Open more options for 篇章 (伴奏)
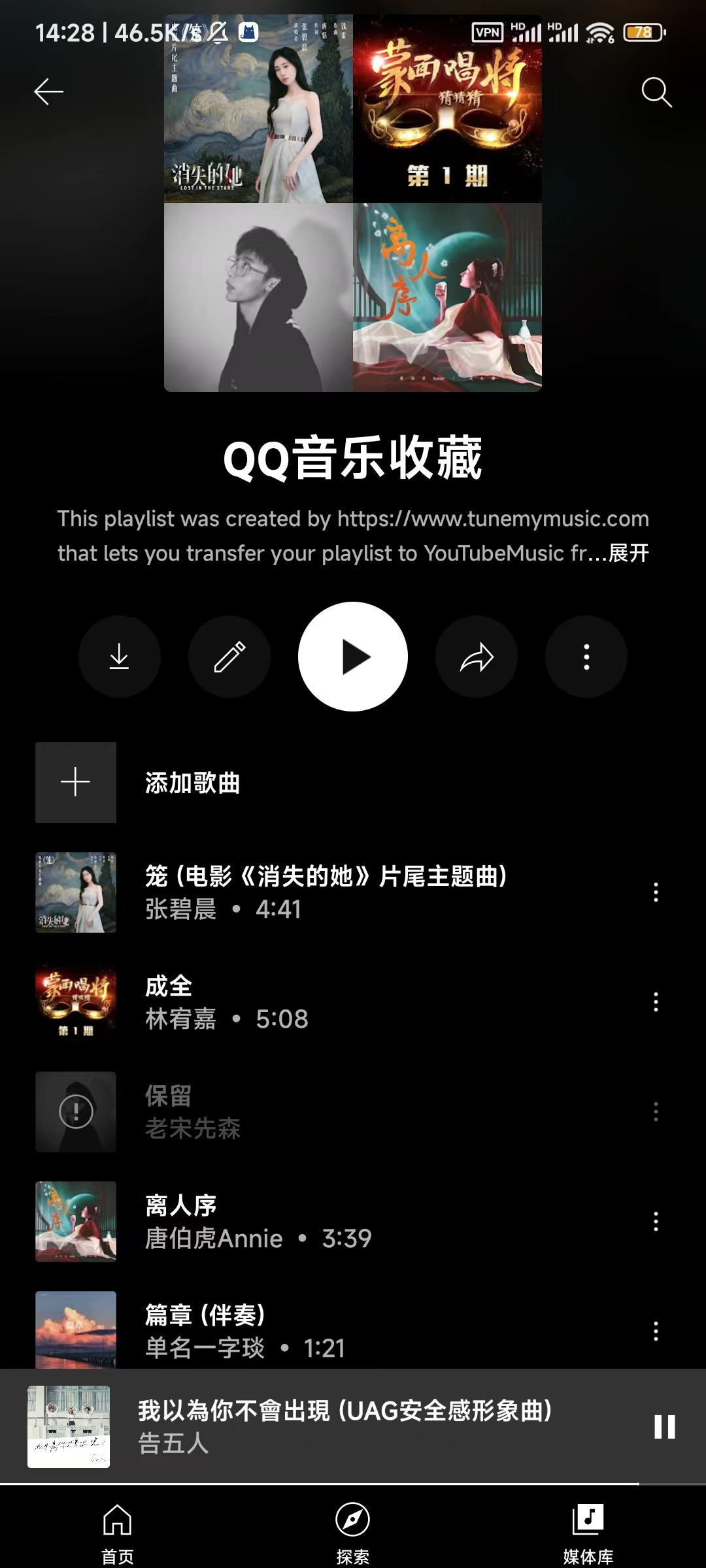The height and width of the screenshot is (1568, 706). pos(656,1331)
